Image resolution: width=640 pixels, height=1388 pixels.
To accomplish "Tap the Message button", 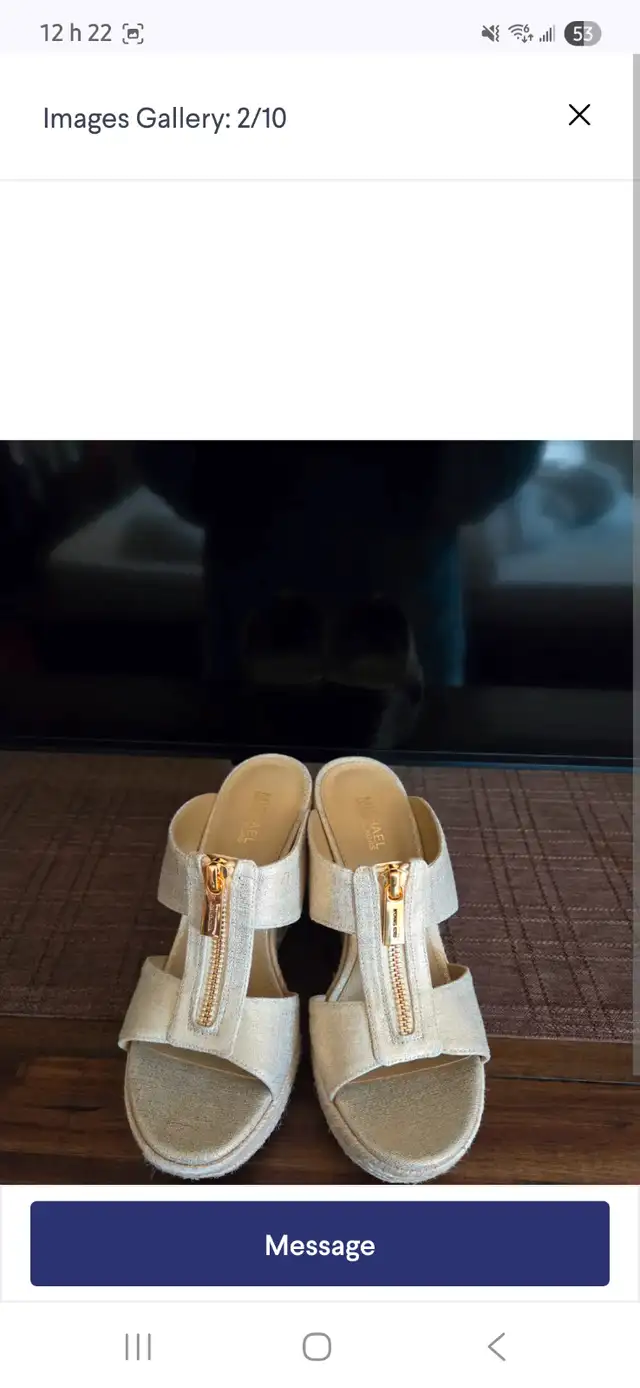I will 320,1244.
